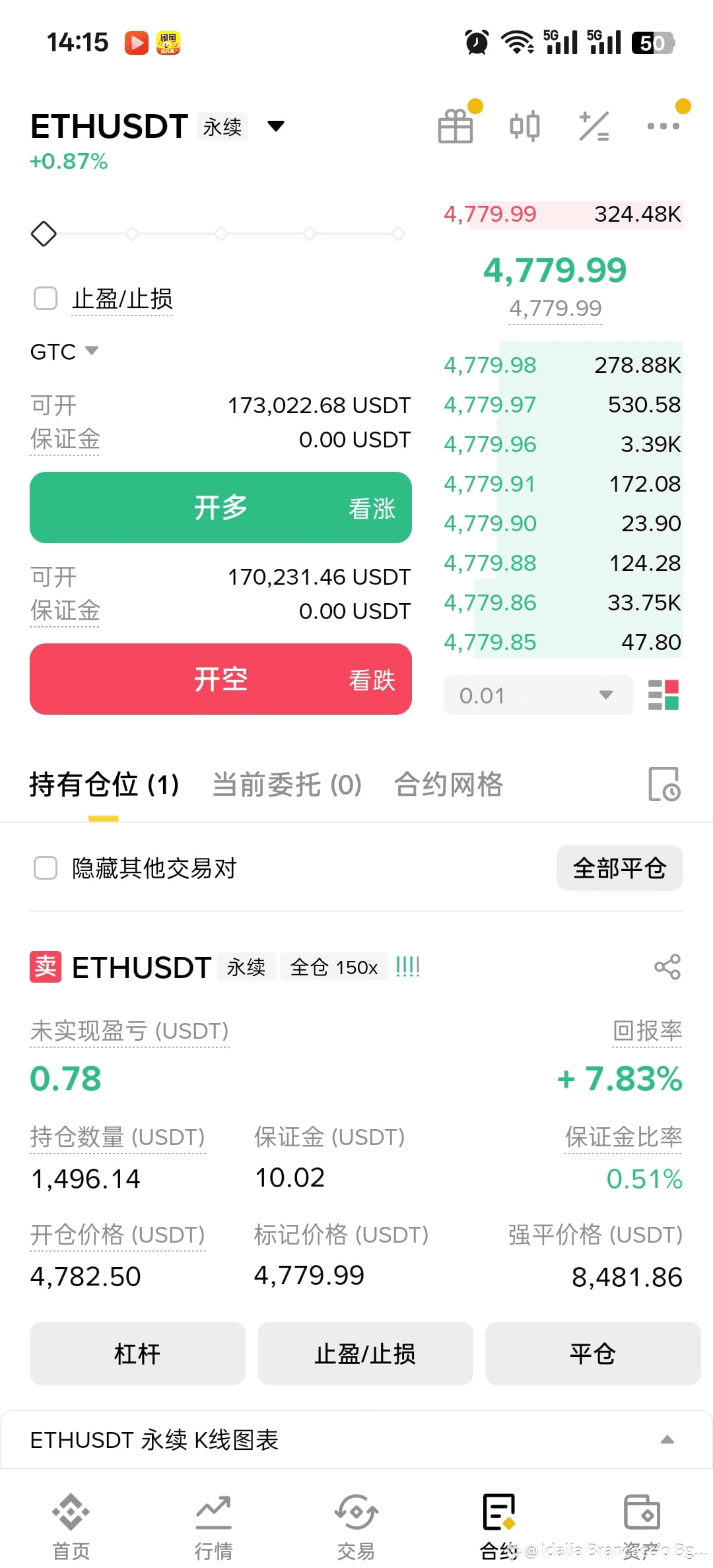Image resolution: width=713 pixels, height=1568 pixels.
Task: Adjust leverage via the 杠杆 button
Action: 137,1354
